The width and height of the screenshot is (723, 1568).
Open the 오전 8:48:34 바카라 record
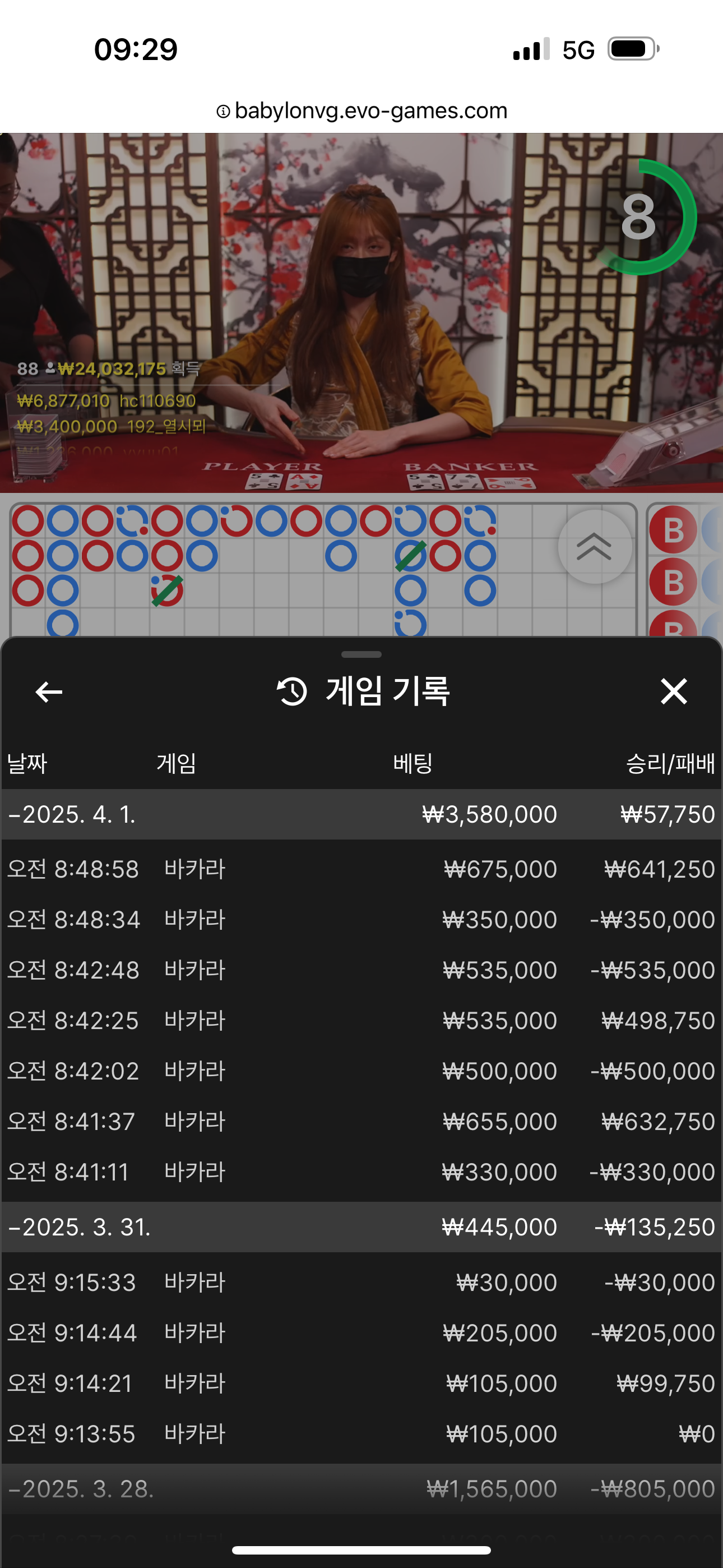coord(361,920)
